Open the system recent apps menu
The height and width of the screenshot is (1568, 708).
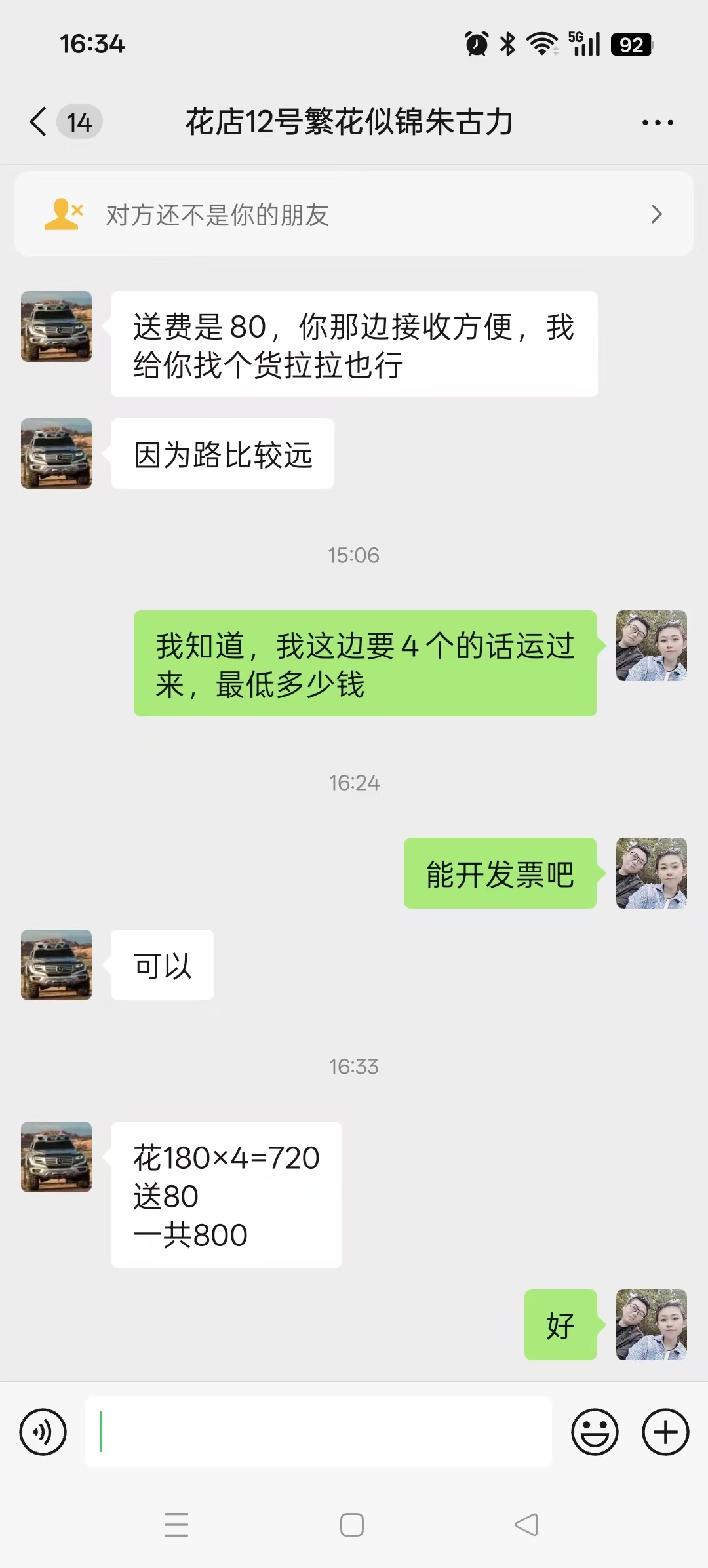coord(176,1525)
